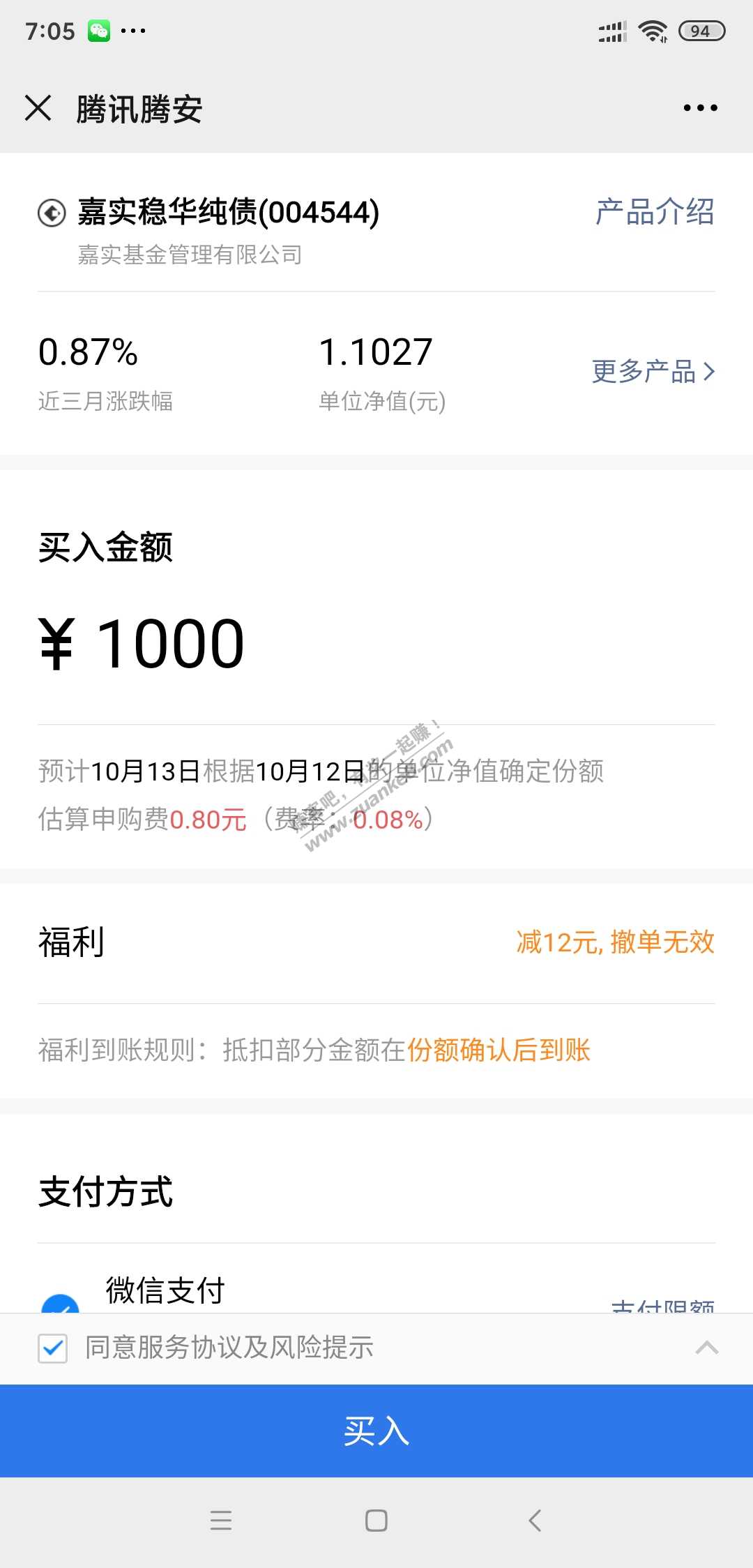Uncheck 同意服务协议及风险提示 checkbox

click(53, 1348)
